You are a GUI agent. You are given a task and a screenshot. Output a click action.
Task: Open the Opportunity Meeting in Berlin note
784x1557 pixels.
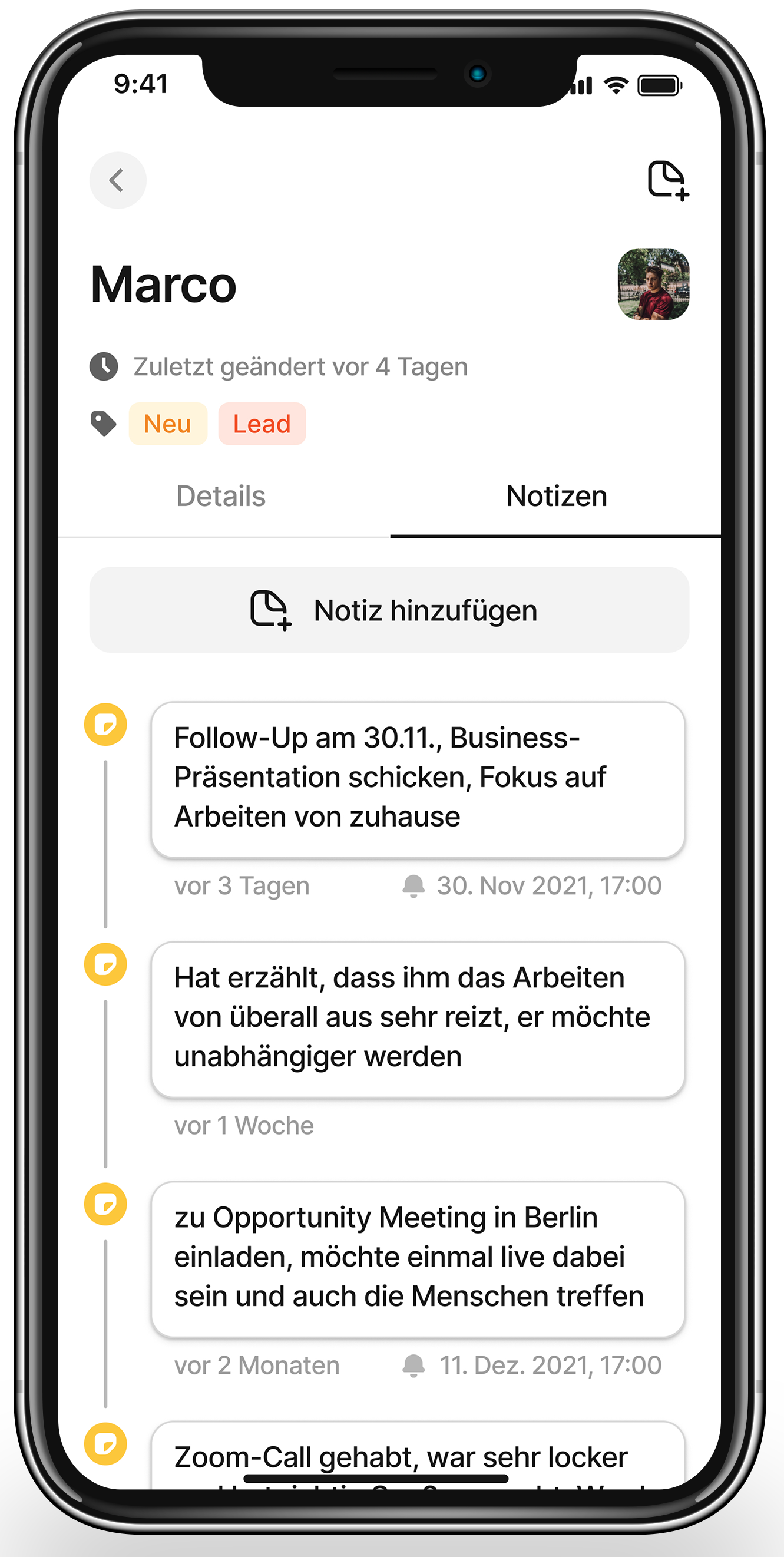[418, 1257]
